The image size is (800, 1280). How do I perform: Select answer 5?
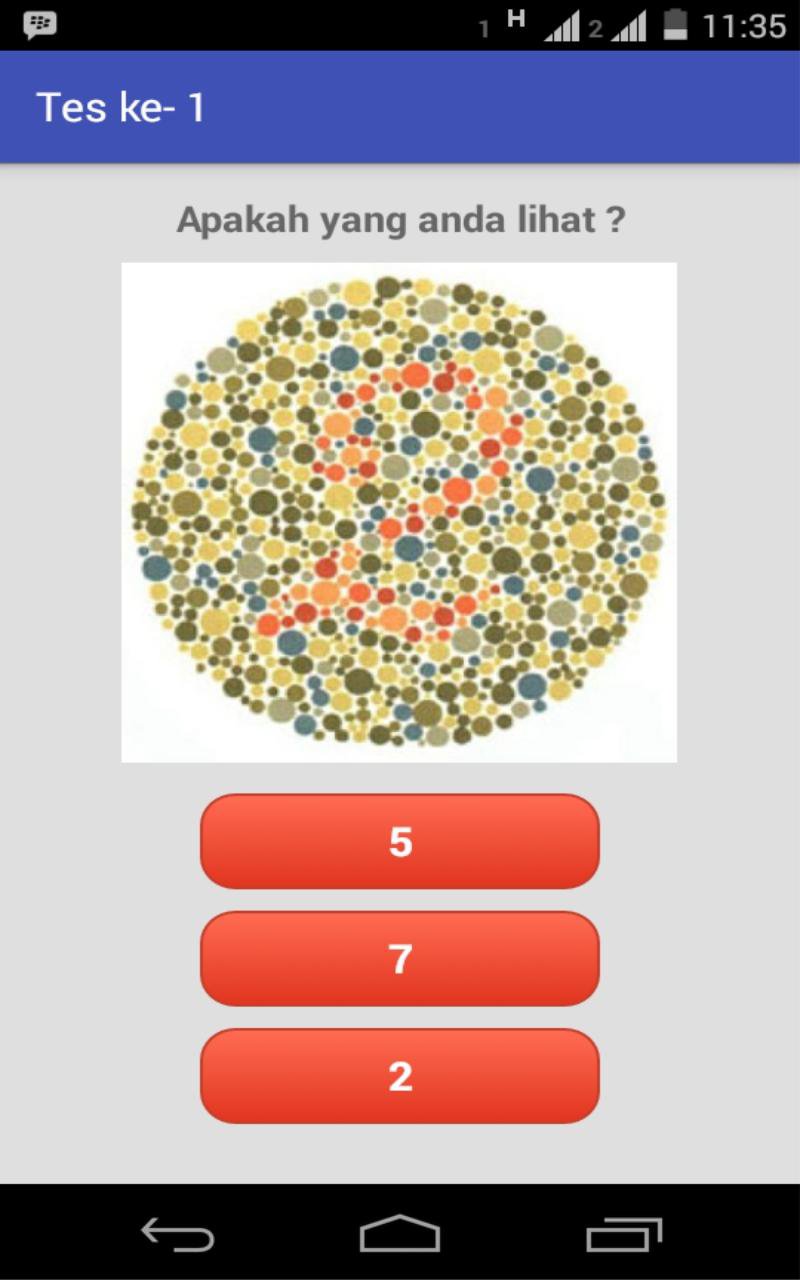(400, 843)
